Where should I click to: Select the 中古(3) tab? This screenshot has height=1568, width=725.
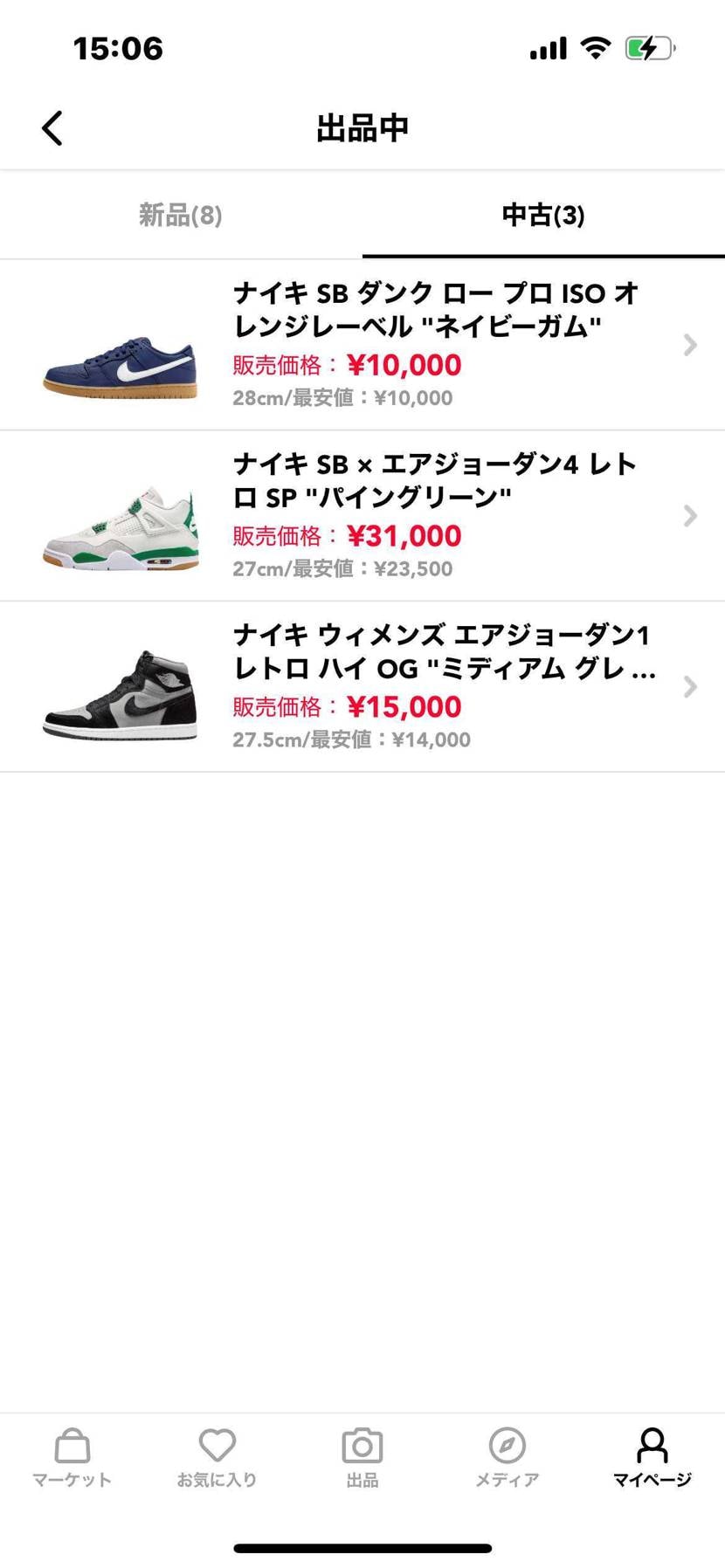542,215
